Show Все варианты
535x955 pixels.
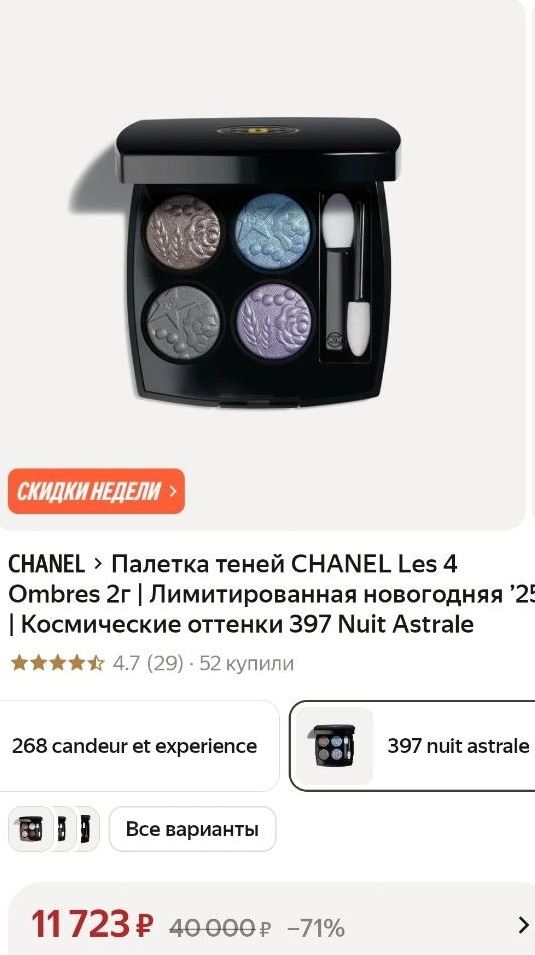(x=193, y=829)
